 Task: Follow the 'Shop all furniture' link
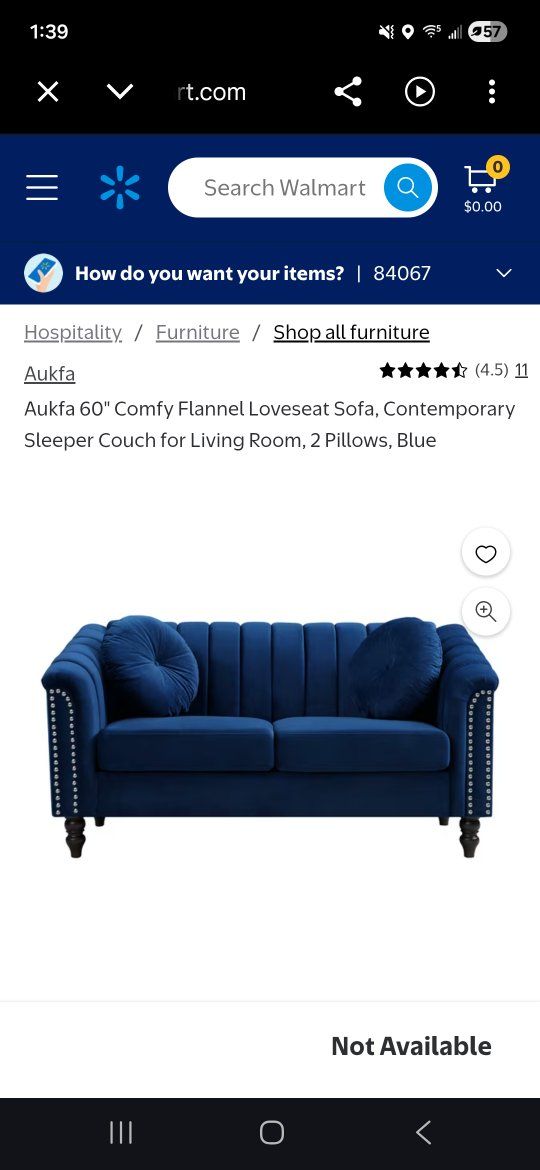pyautogui.click(x=351, y=332)
